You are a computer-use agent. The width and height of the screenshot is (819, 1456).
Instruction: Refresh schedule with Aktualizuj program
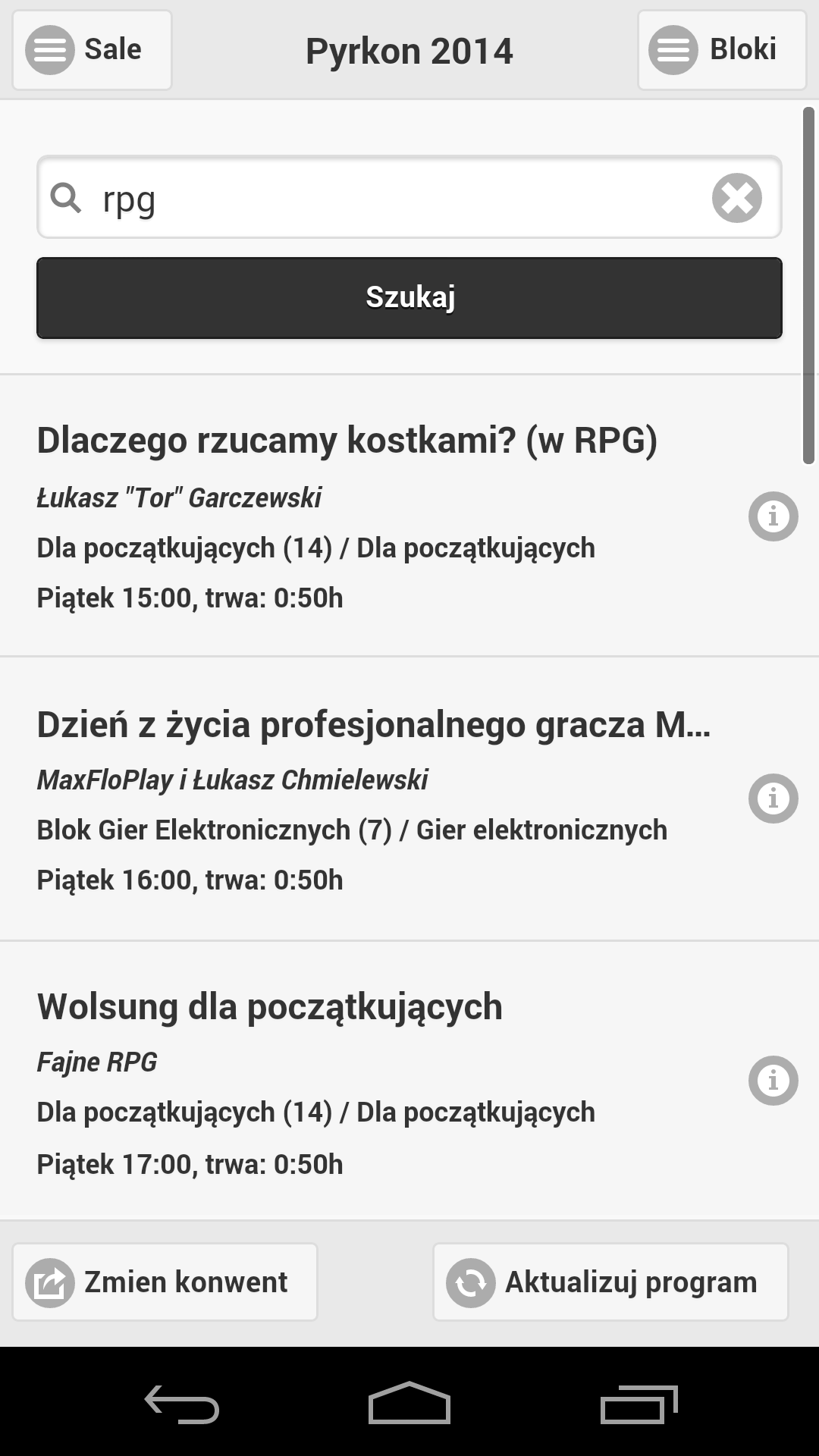(610, 1282)
